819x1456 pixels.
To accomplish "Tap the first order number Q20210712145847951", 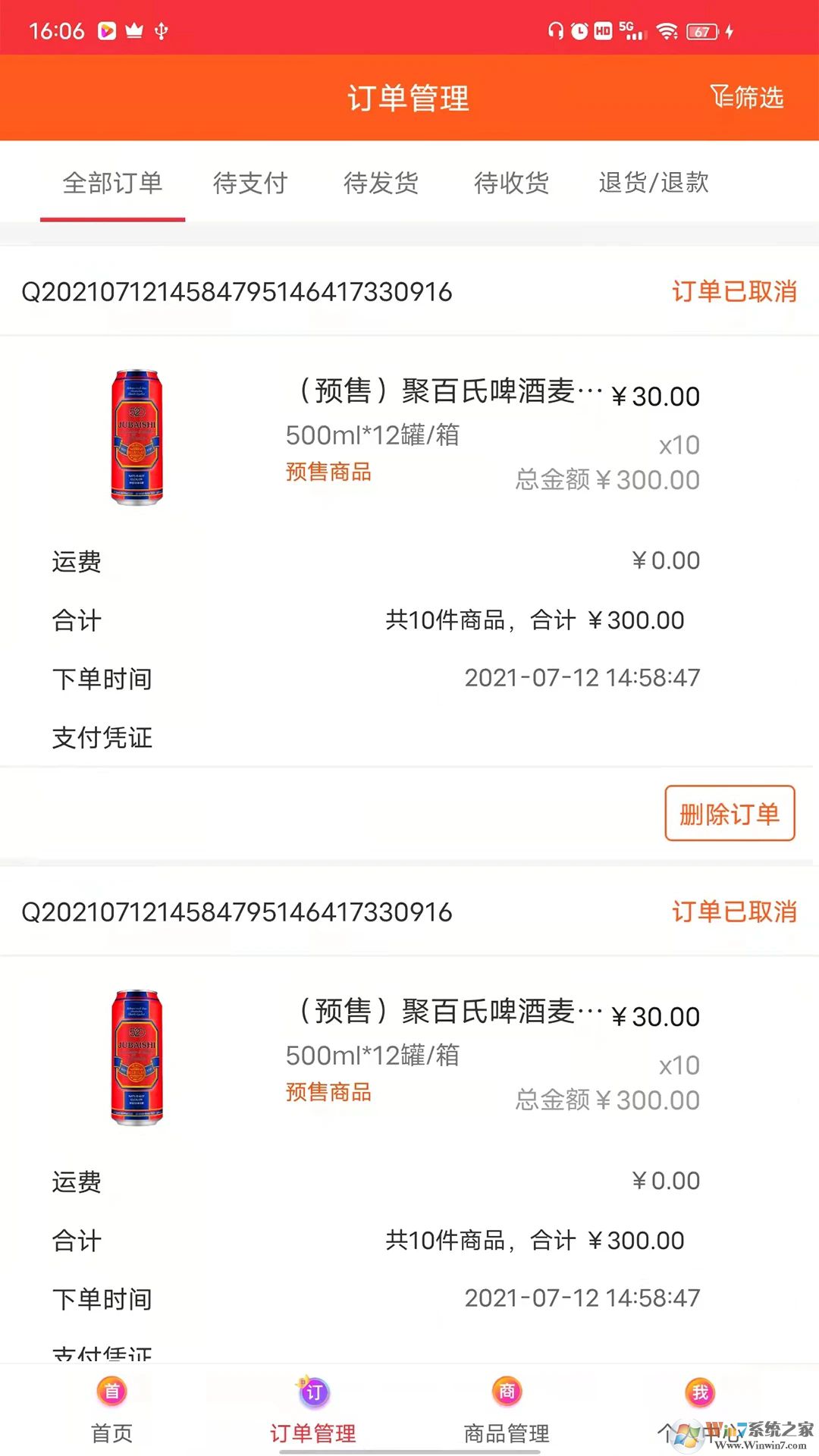I will click(x=237, y=292).
